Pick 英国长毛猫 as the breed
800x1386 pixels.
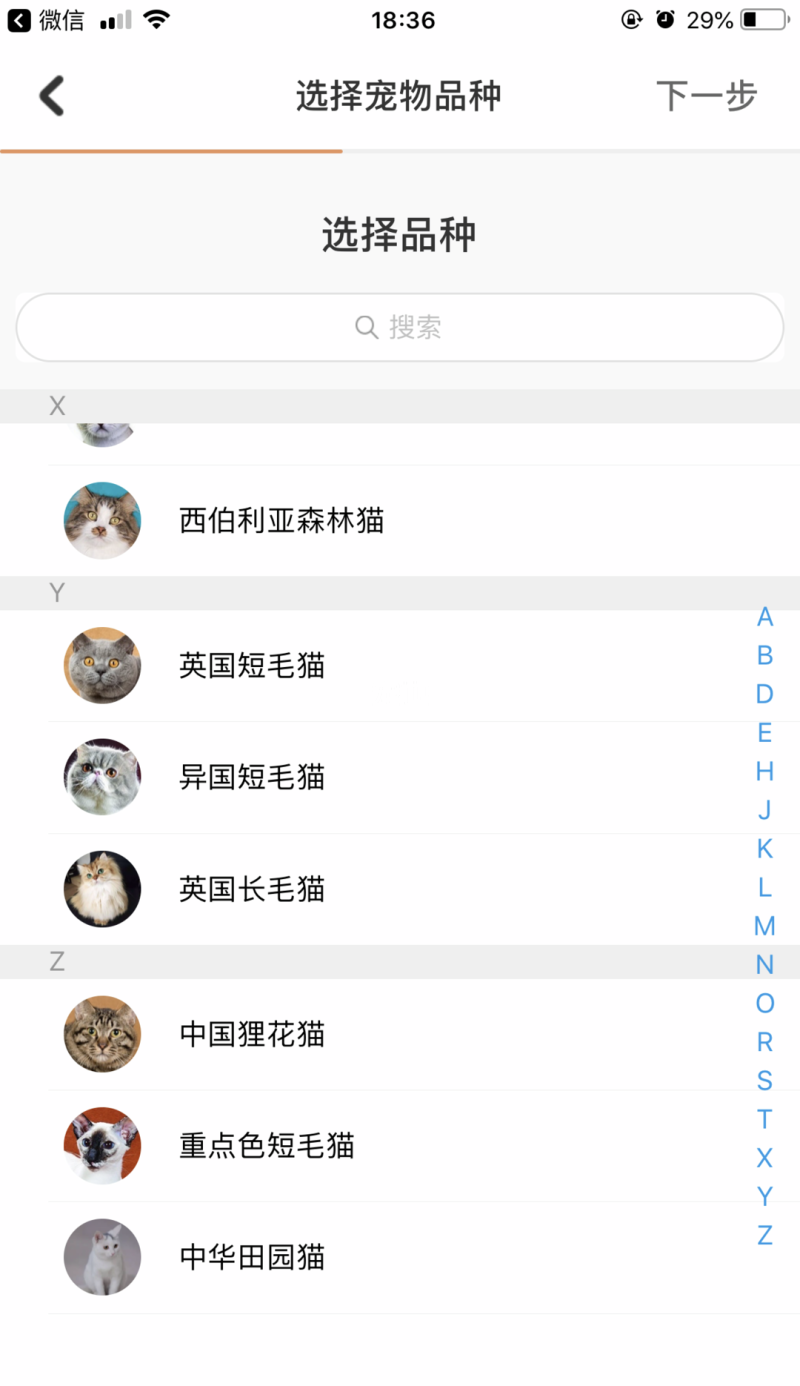click(x=252, y=889)
